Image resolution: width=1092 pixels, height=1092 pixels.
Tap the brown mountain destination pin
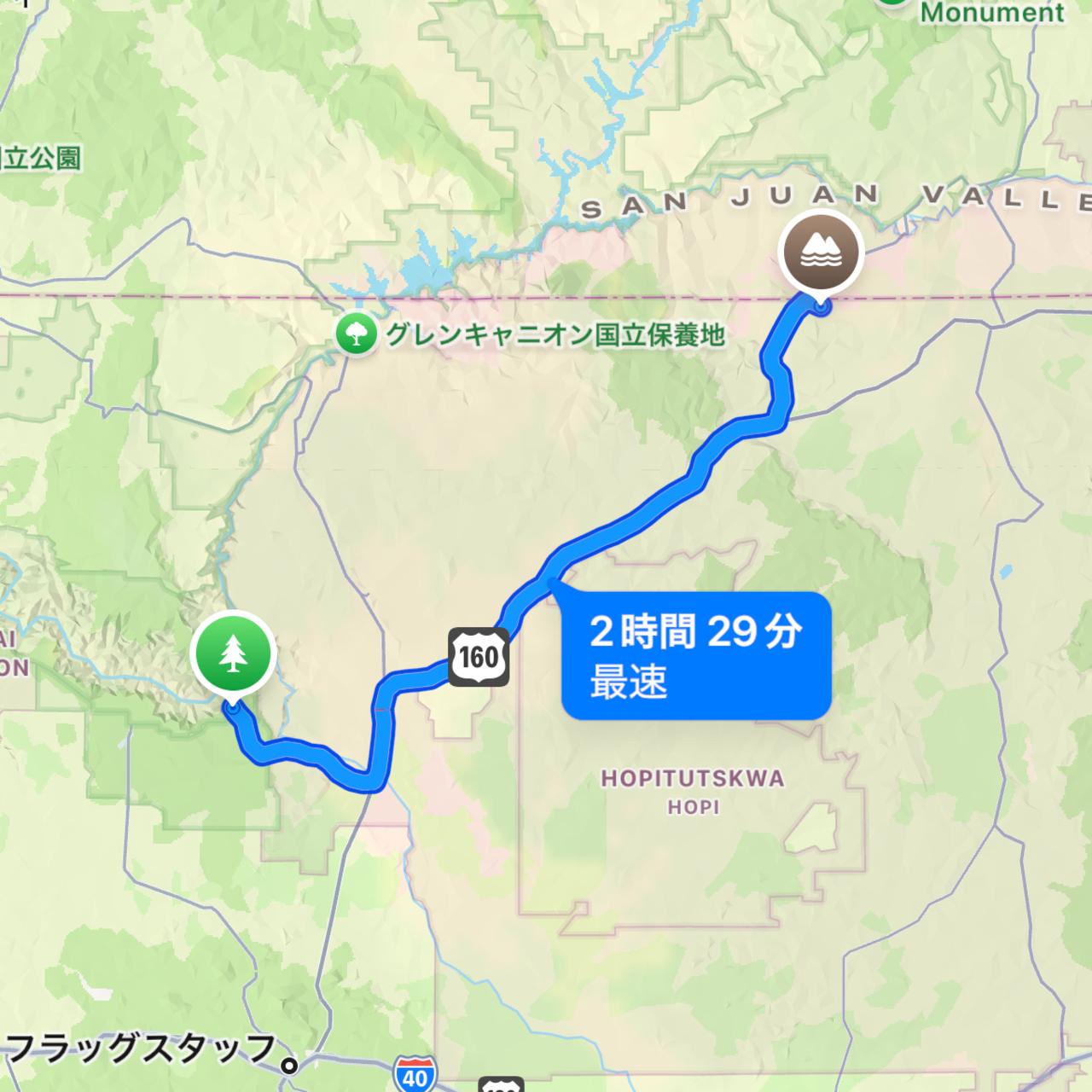point(822,252)
